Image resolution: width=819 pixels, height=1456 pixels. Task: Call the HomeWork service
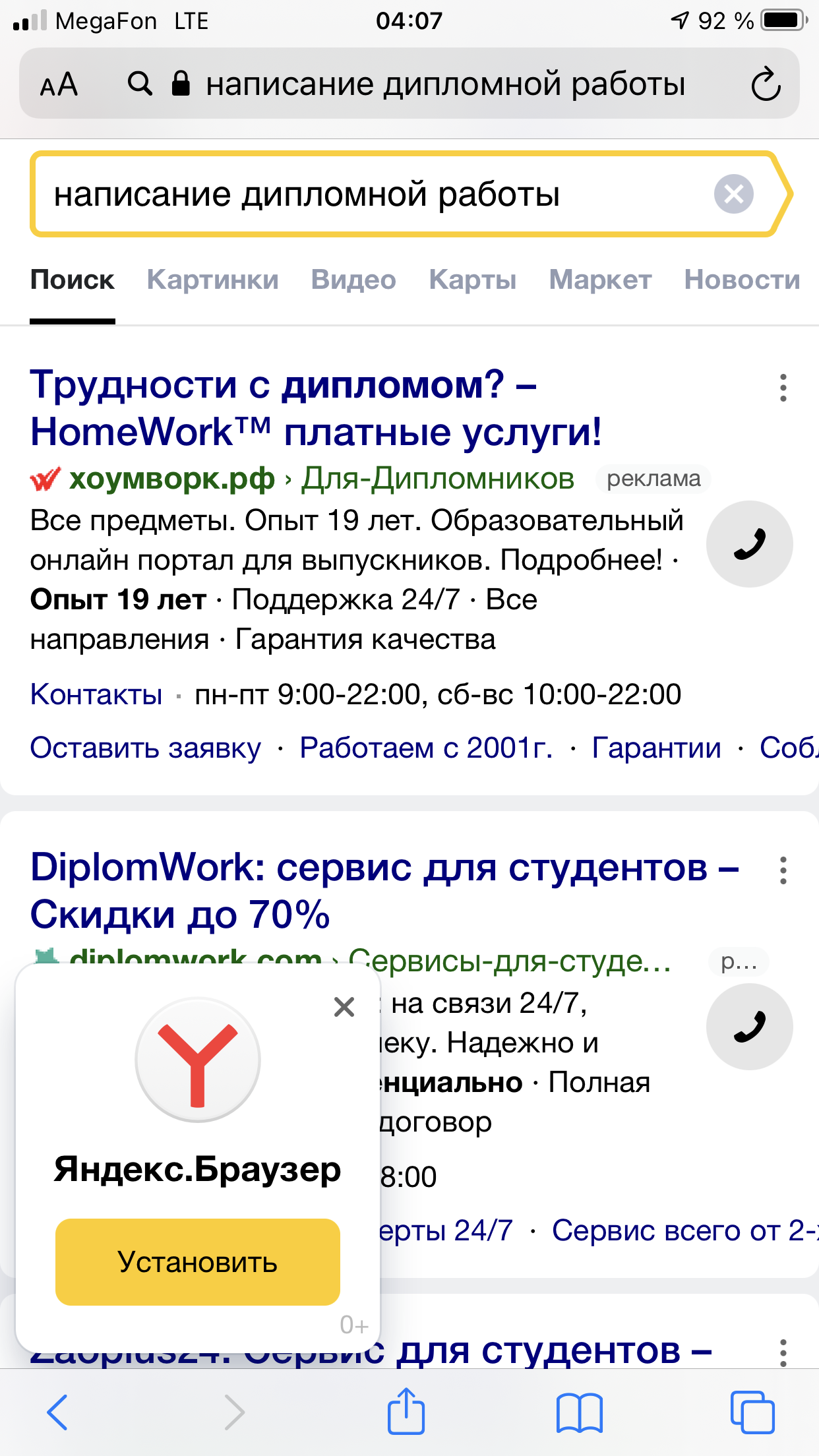[749, 544]
